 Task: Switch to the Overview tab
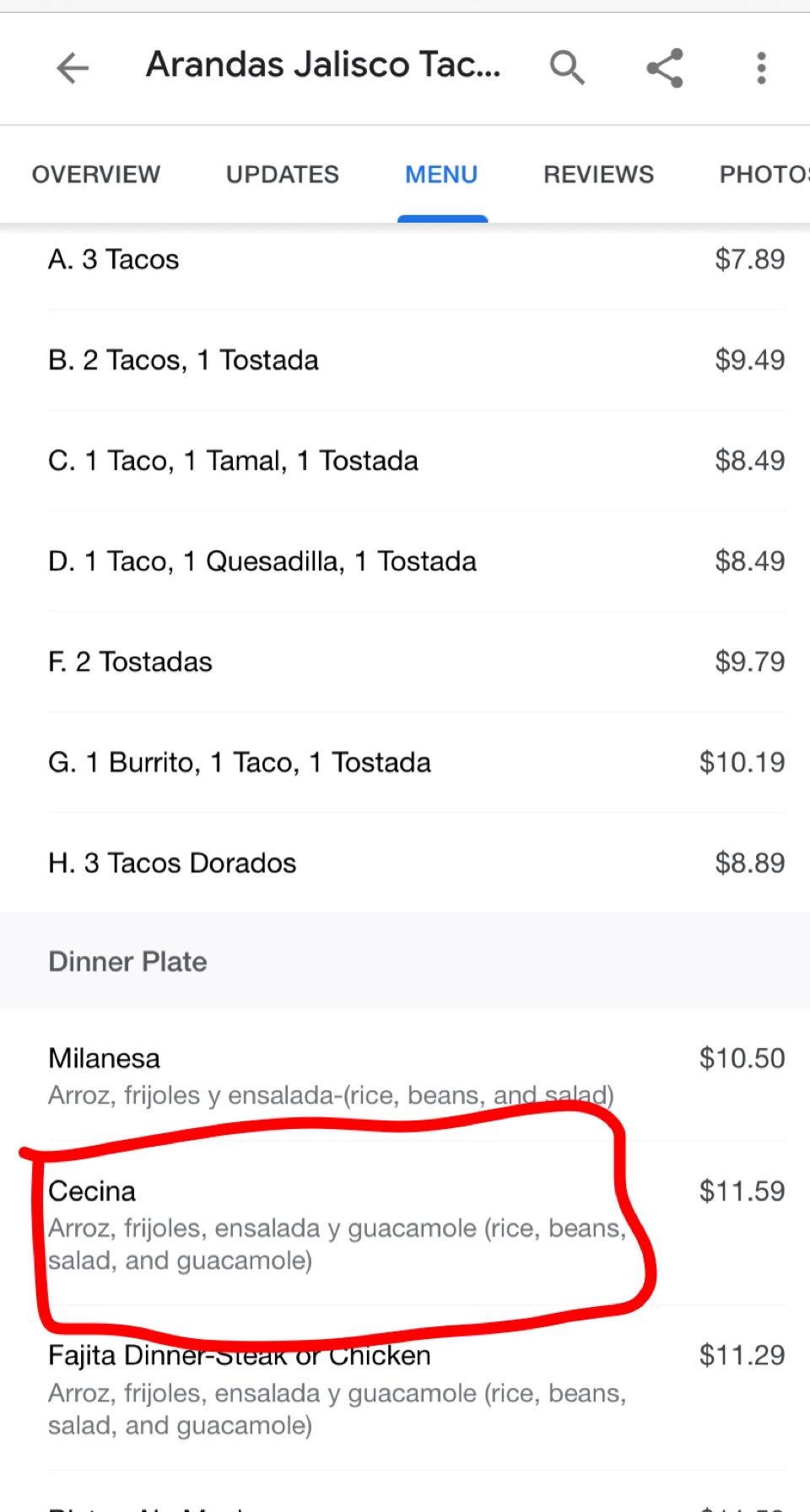click(x=96, y=175)
